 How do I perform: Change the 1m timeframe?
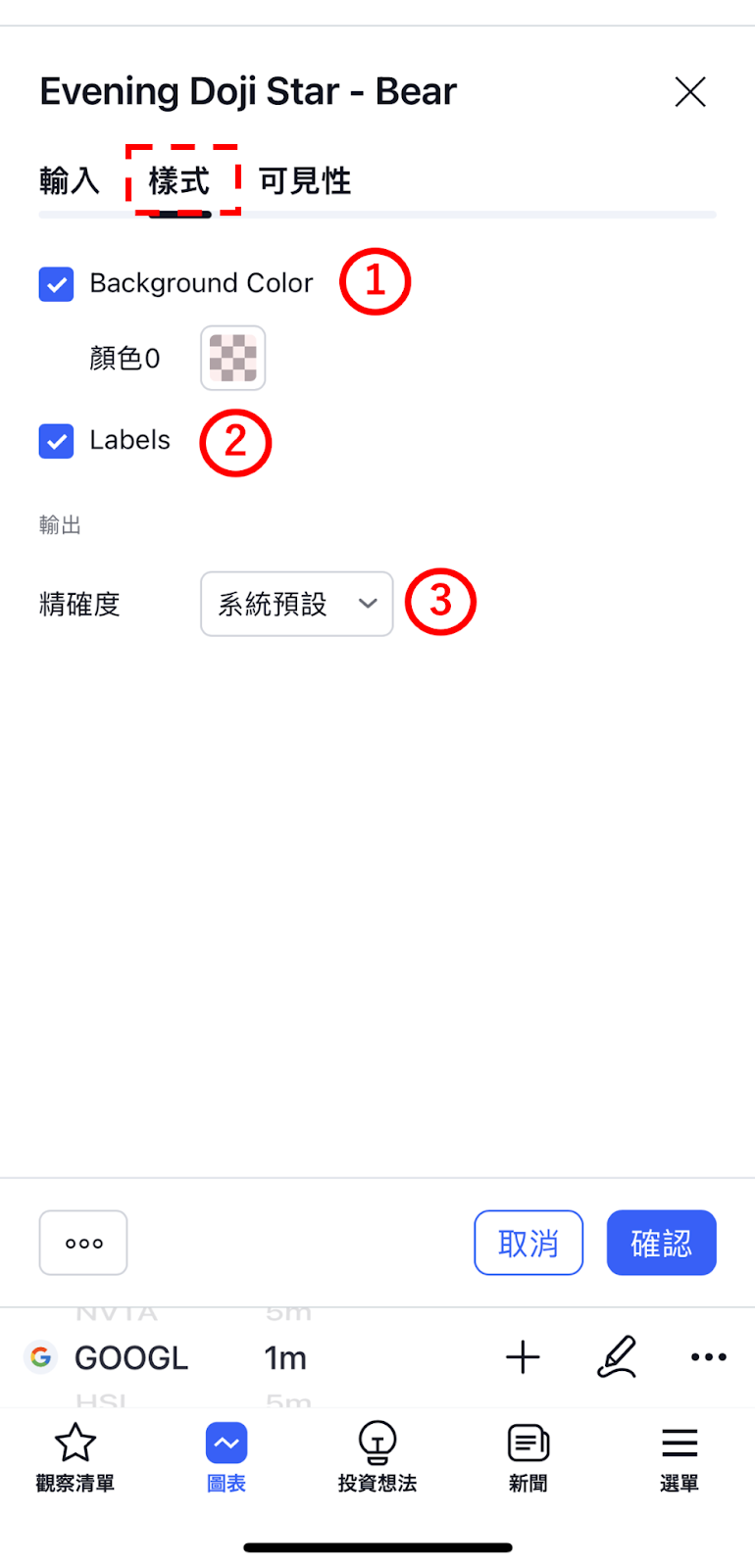pos(285,1358)
